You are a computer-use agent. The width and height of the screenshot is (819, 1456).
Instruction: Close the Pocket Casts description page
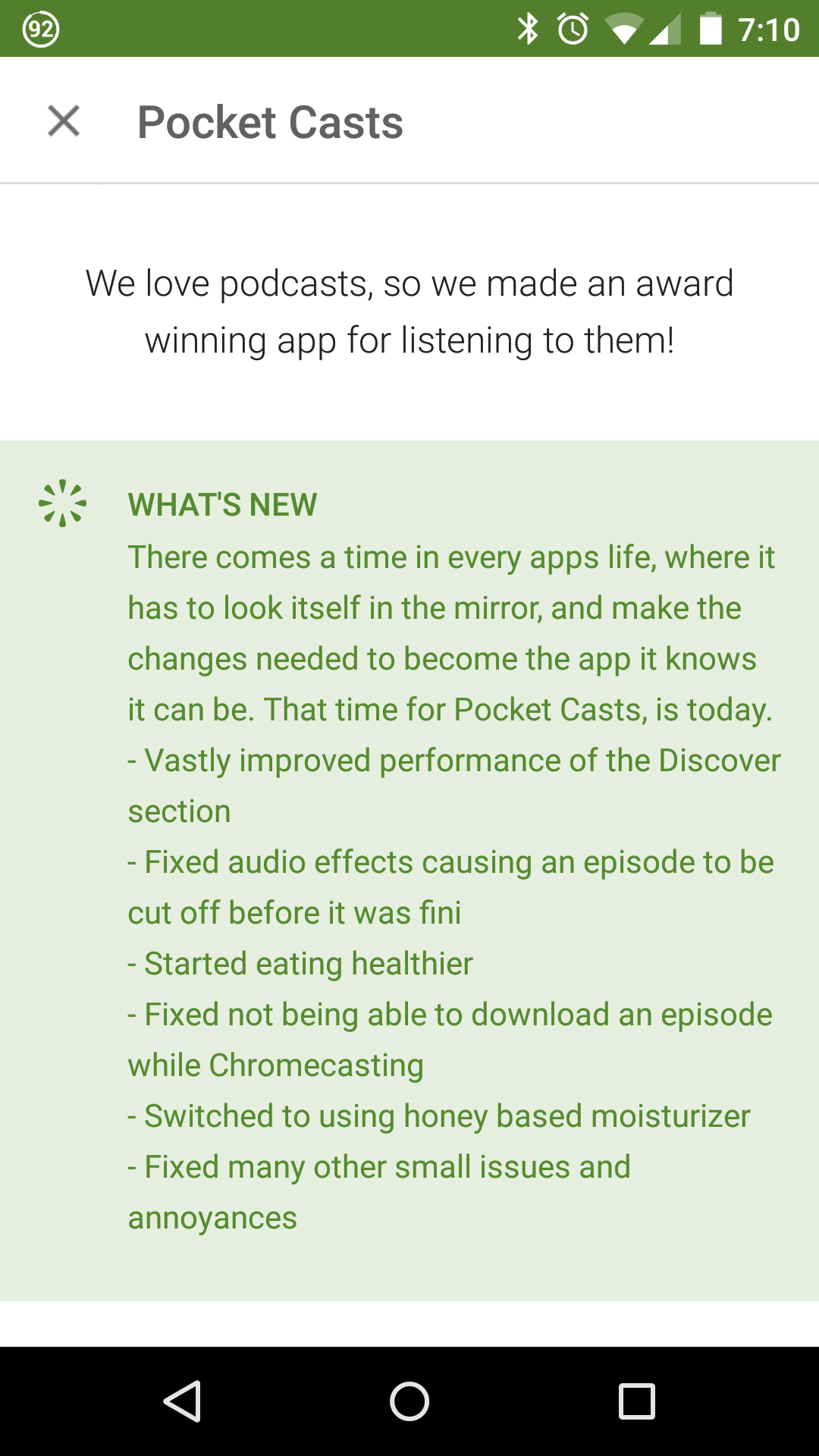[64, 121]
